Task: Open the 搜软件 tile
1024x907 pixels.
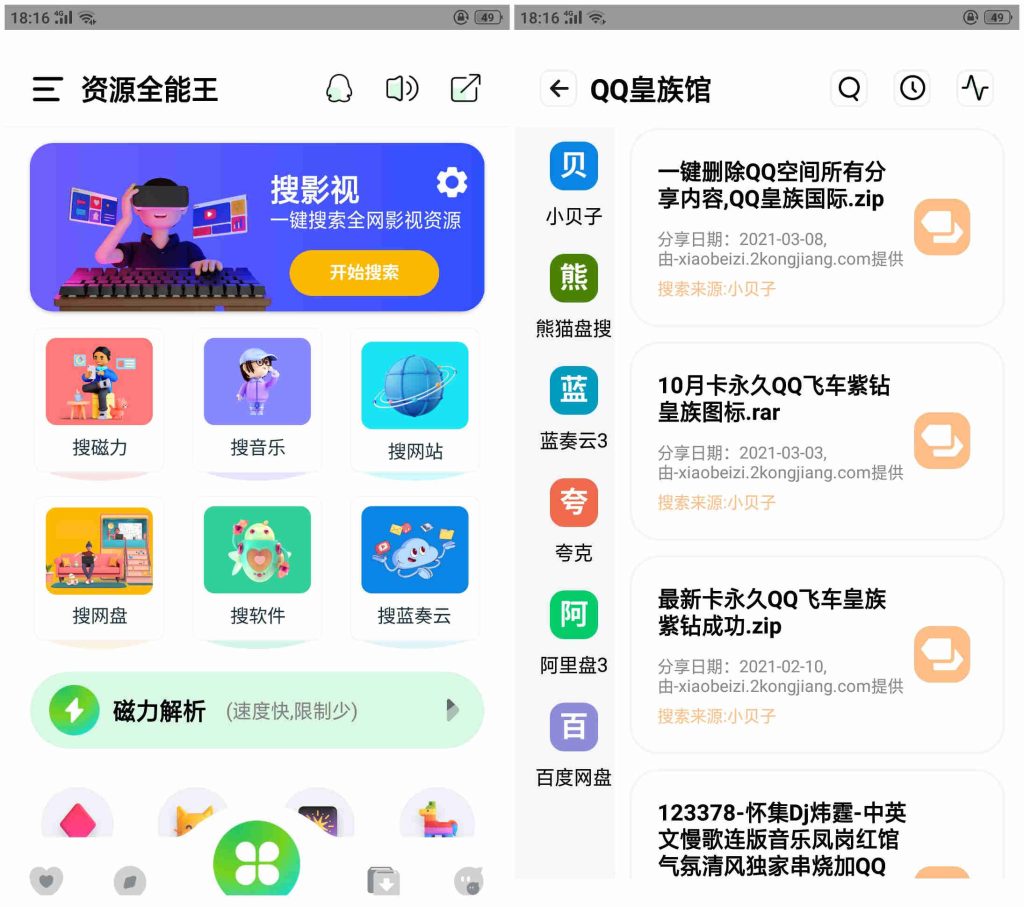Action: [257, 567]
